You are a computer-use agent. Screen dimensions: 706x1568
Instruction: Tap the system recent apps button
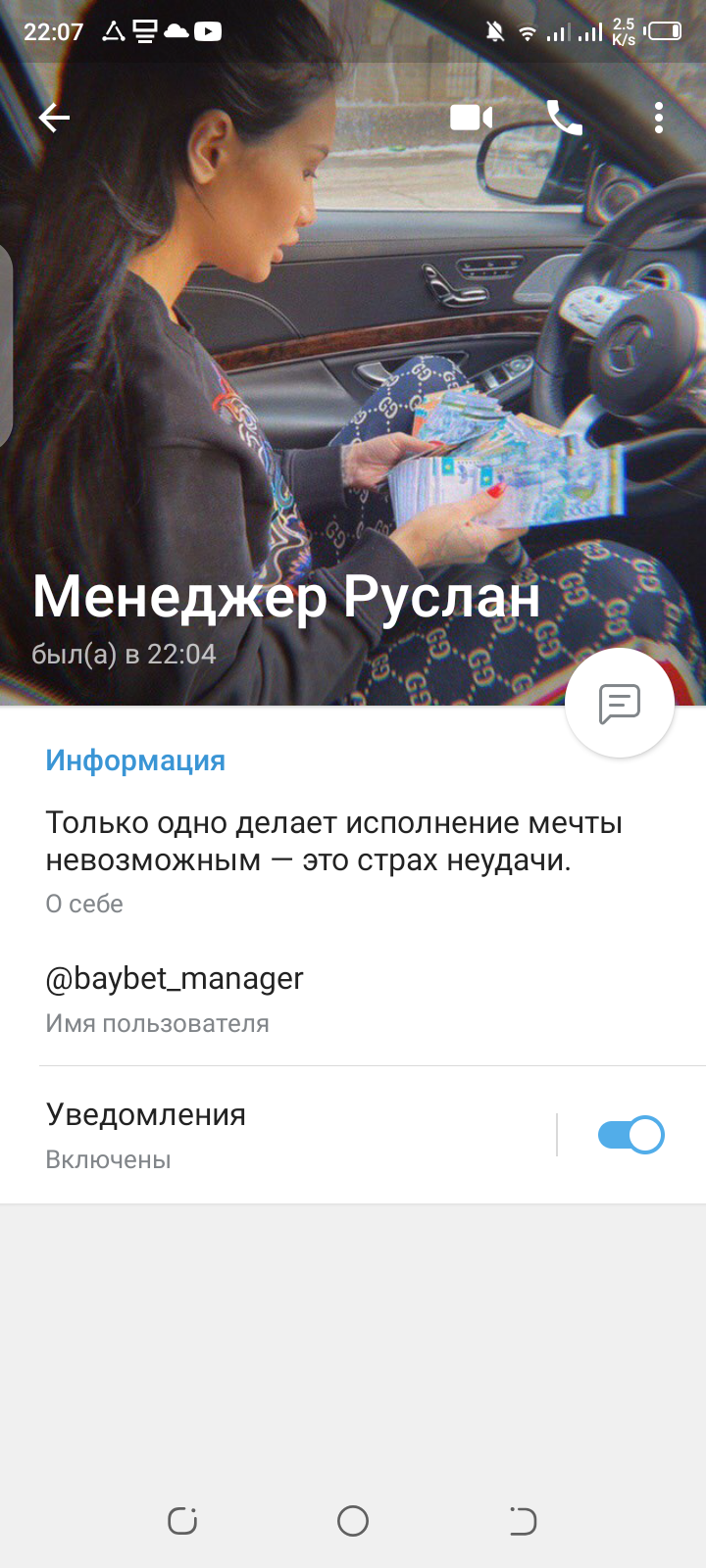pyautogui.click(x=182, y=1521)
